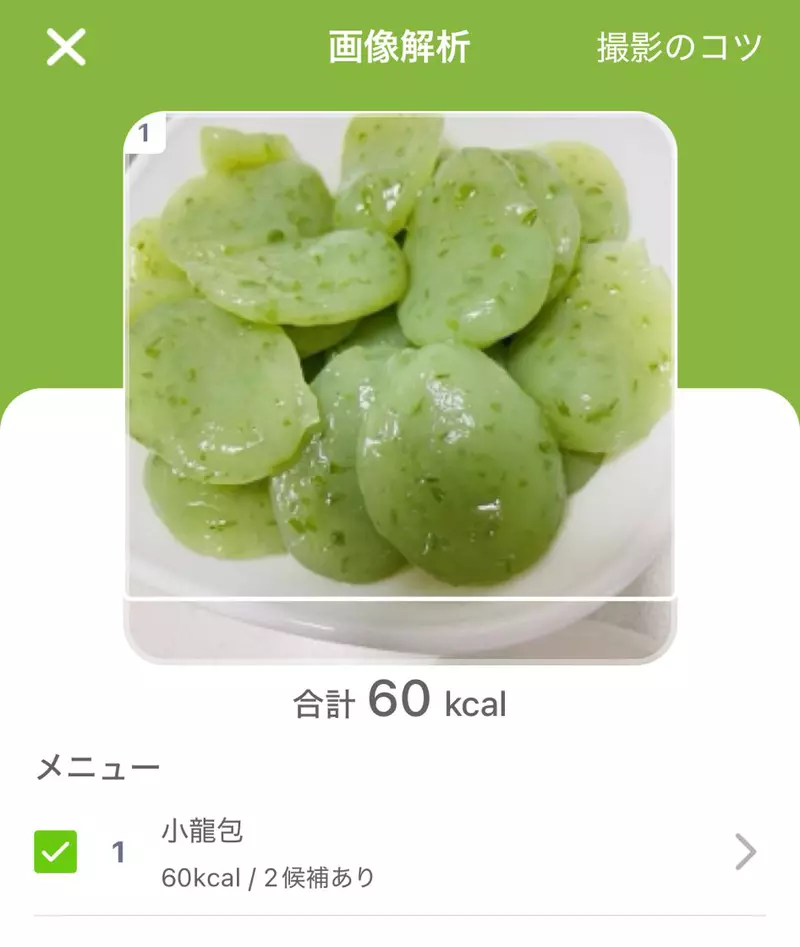Image resolution: width=800 pixels, height=947 pixels.
Task: Tap the 画像解析 title in the header
Action: [x=400, y=46]
